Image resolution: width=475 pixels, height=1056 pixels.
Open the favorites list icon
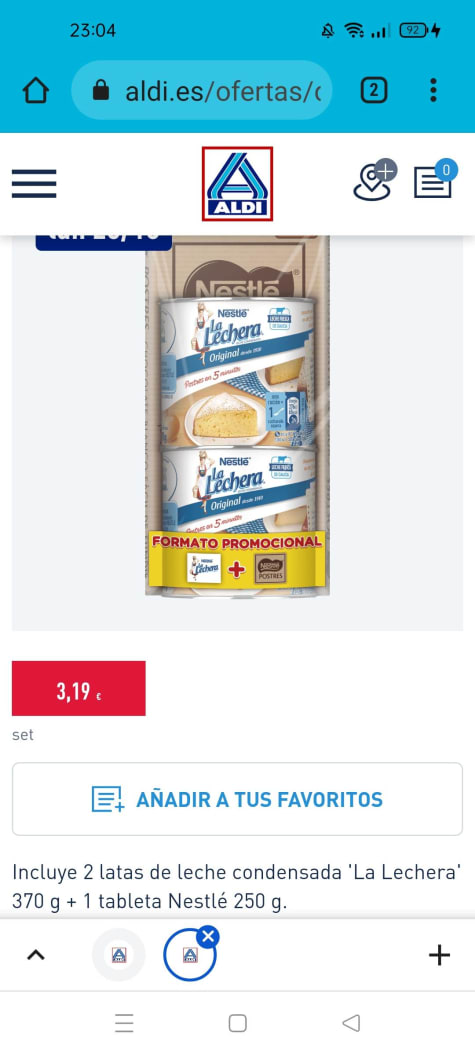pos(435,180)
